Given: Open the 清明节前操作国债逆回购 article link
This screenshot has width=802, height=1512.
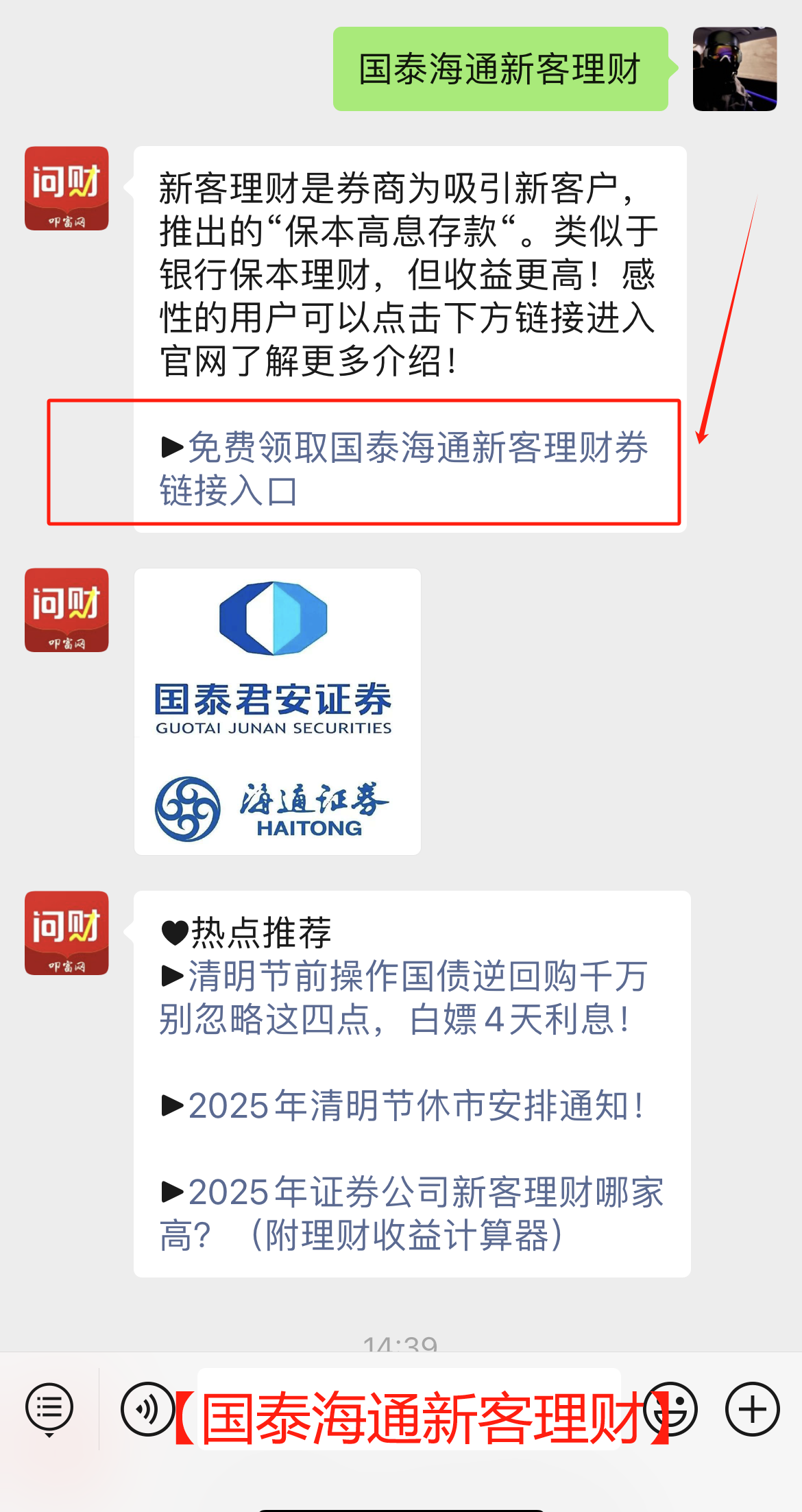Looking at the screenshot, I should coord(404,996).
